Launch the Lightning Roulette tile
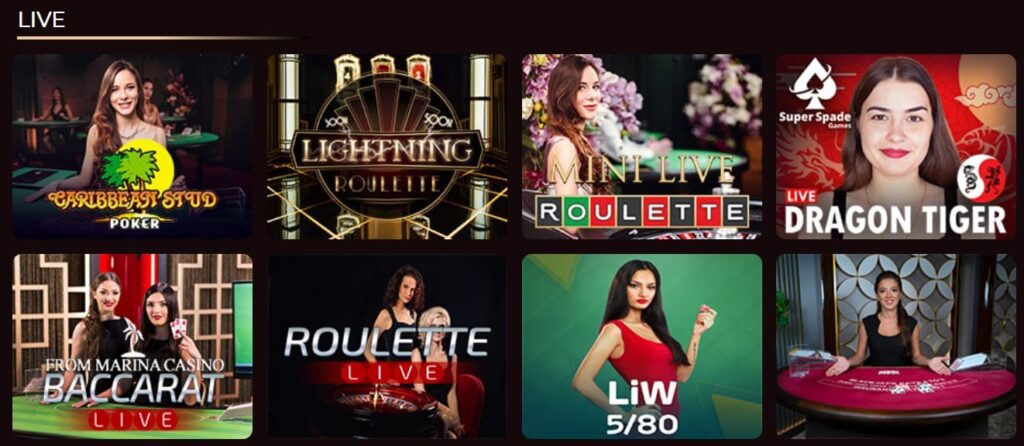The image size is (1024, 446). (387, 146)
